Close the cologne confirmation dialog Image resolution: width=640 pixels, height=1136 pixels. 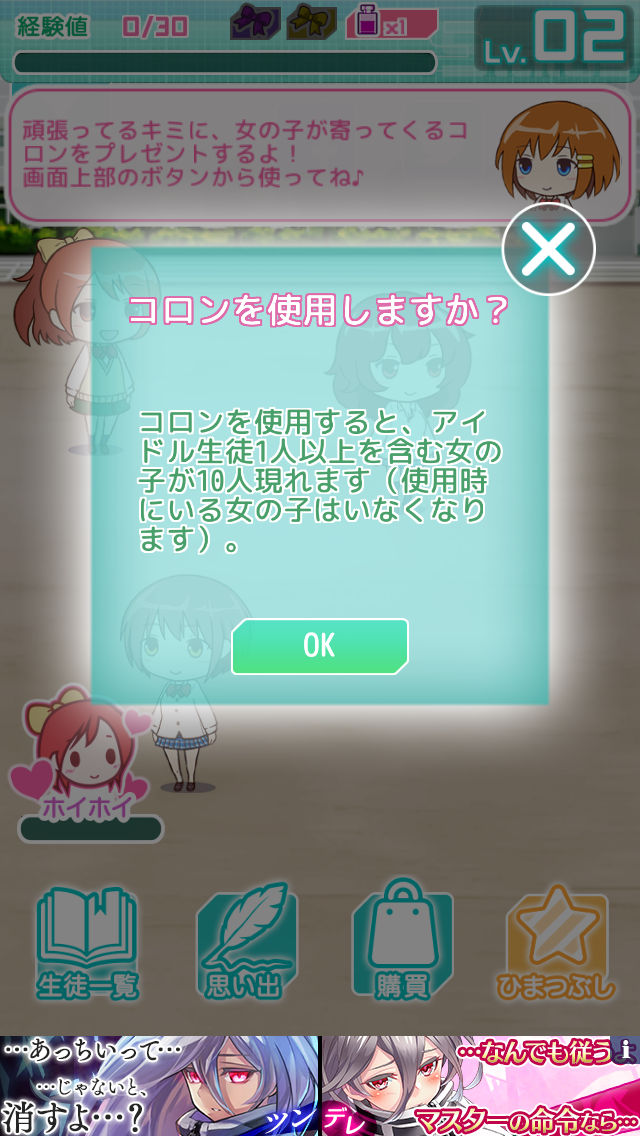tap(548, 249)
